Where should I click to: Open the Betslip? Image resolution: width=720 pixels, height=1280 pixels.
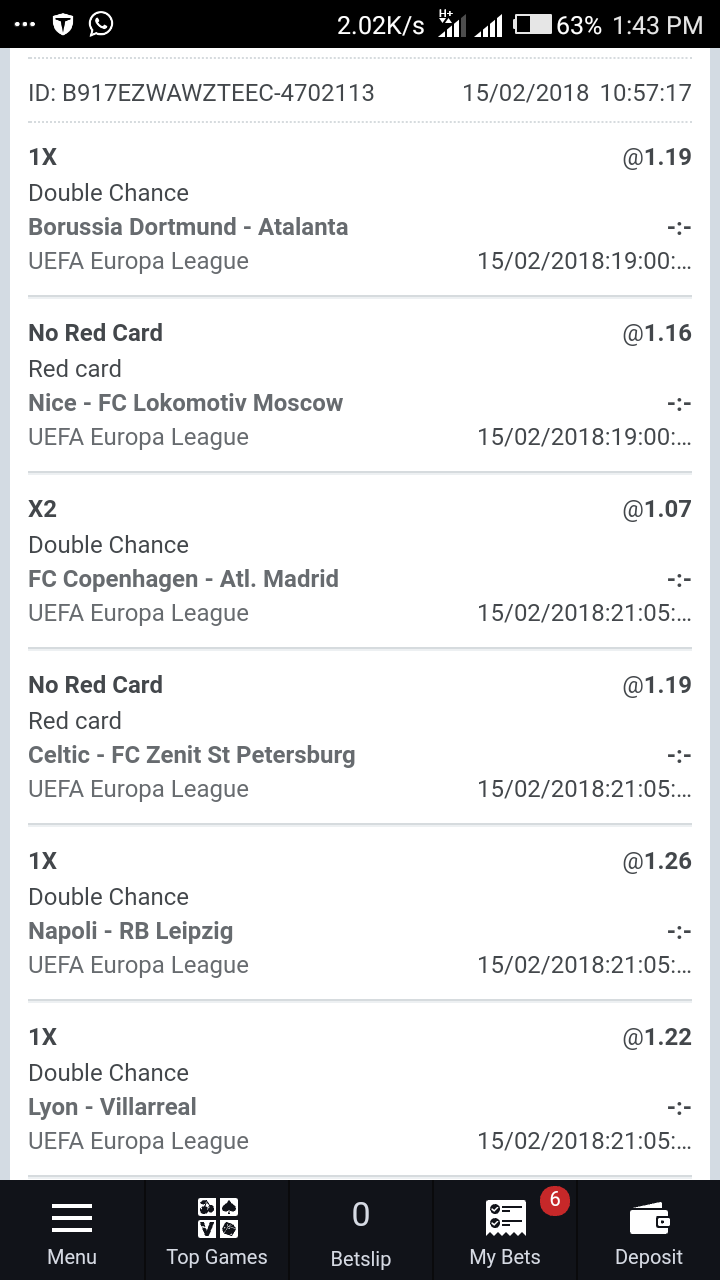pyautogui.click(x=361, y=1232)
